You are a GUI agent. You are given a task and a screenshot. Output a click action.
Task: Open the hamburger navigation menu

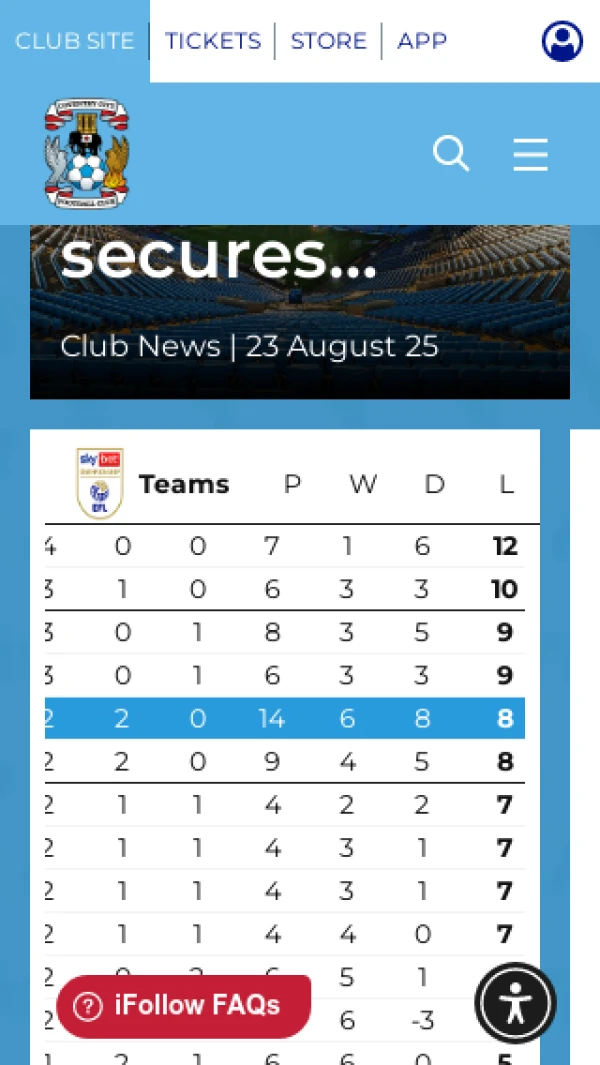pos(530,154)
